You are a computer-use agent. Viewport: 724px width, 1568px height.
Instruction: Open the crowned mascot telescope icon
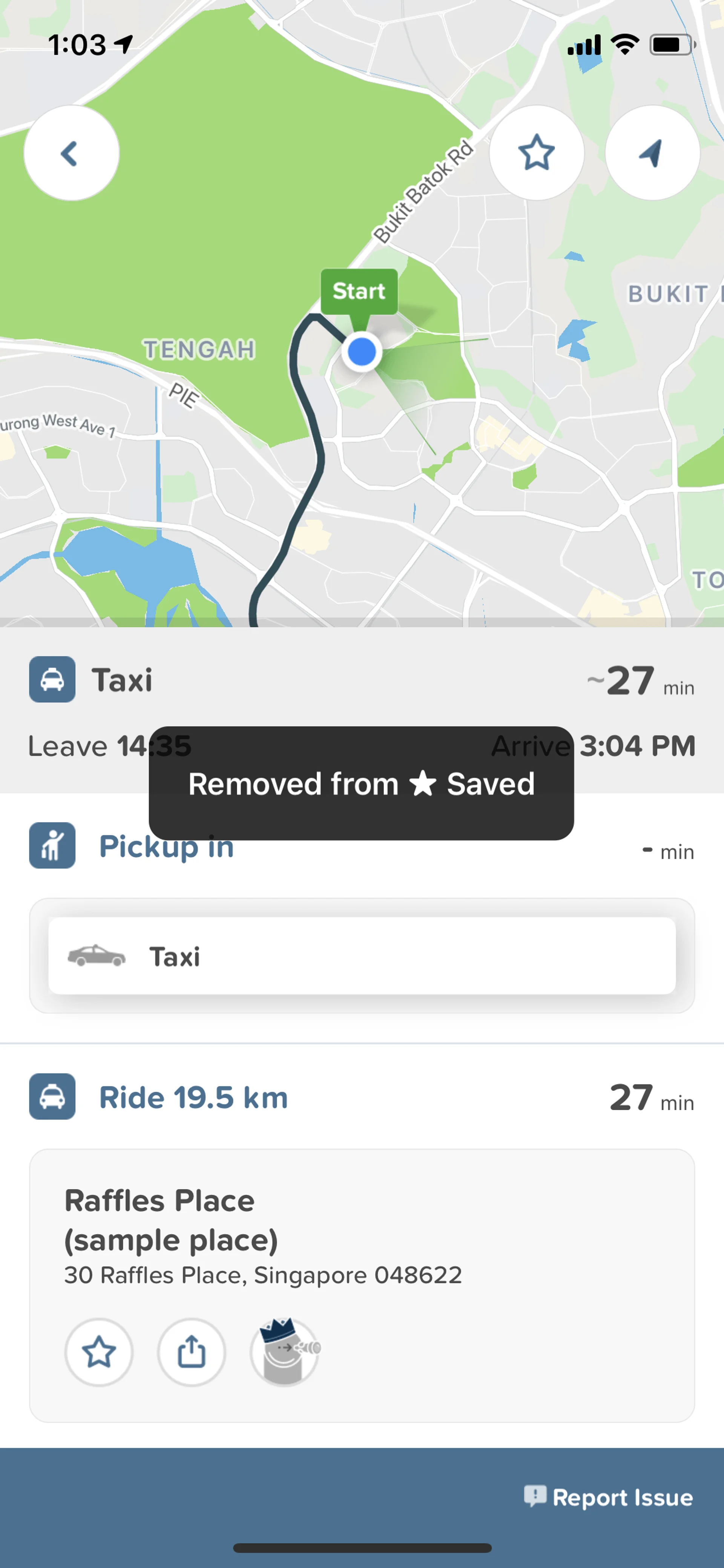coord(284,1352)
